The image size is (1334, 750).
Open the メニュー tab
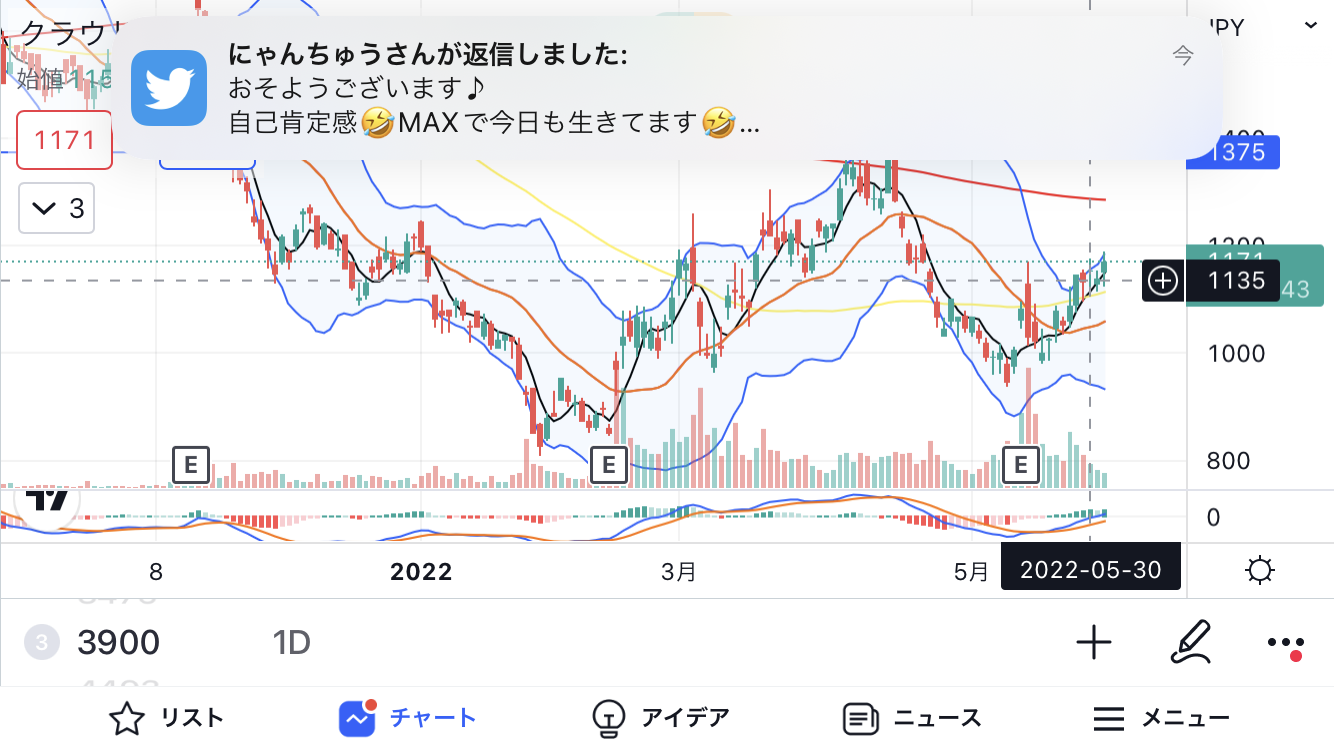point(1161,717)
